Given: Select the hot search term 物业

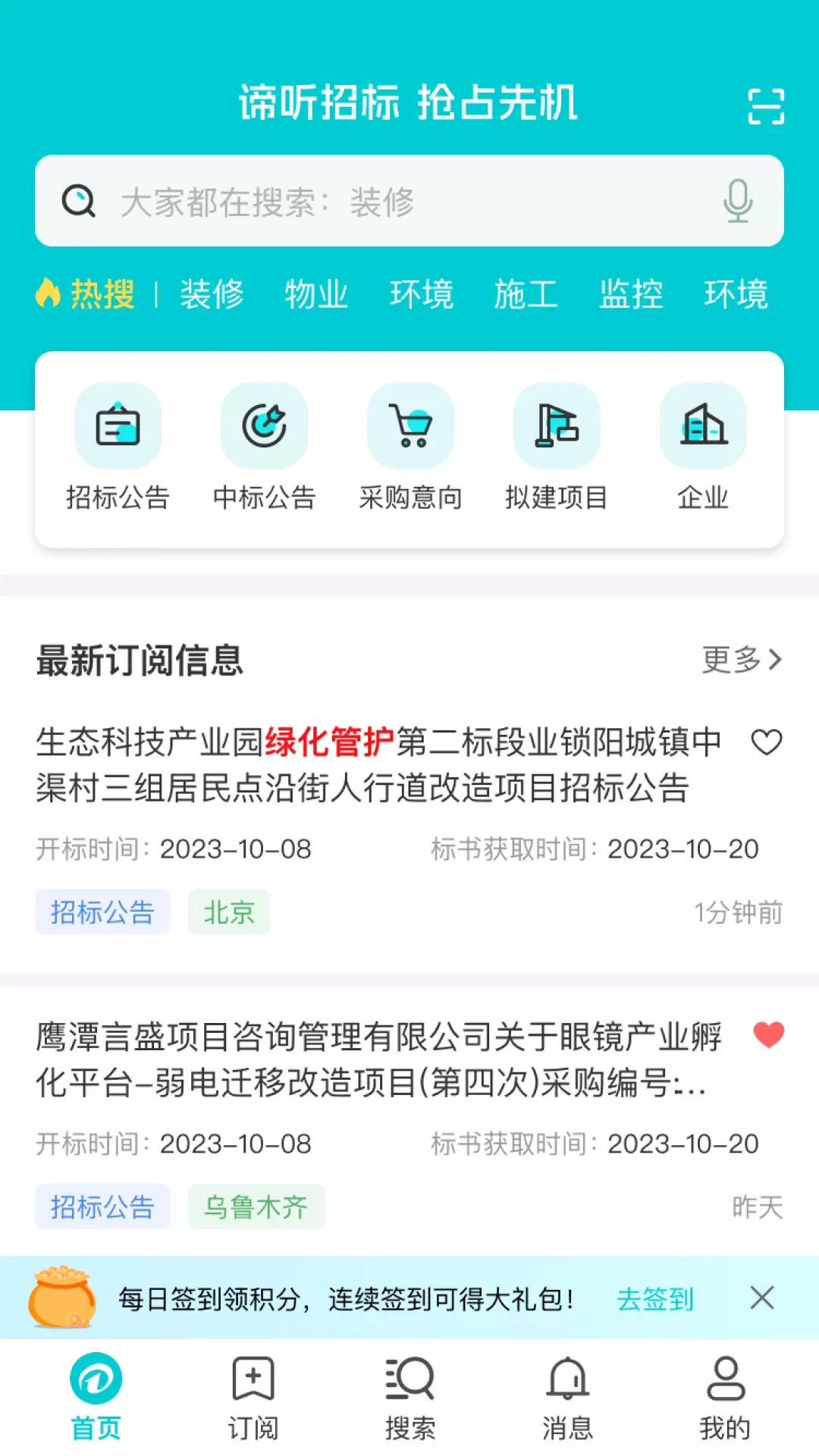Looking at the screenshot, I should [316, 294].
